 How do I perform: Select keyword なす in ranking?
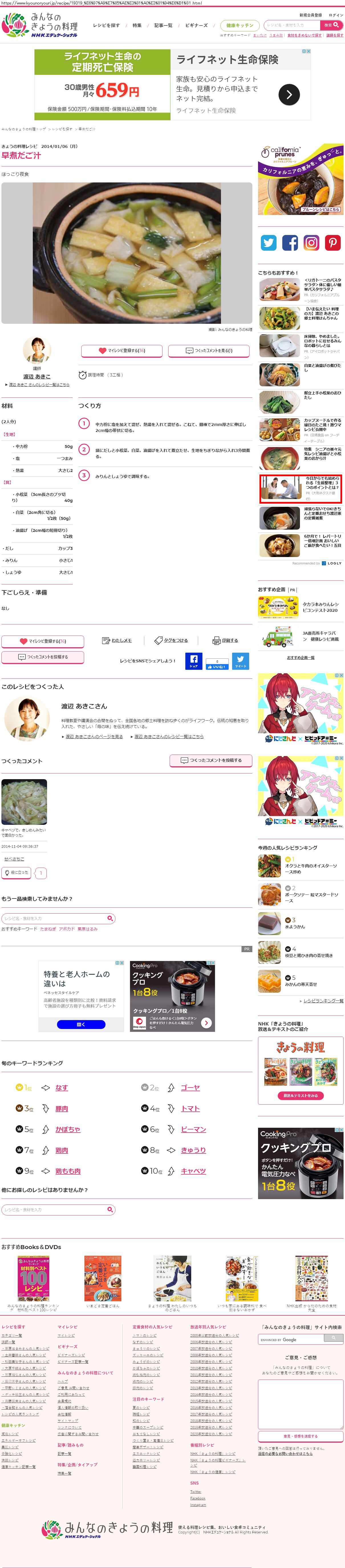tap(61, 1087)
